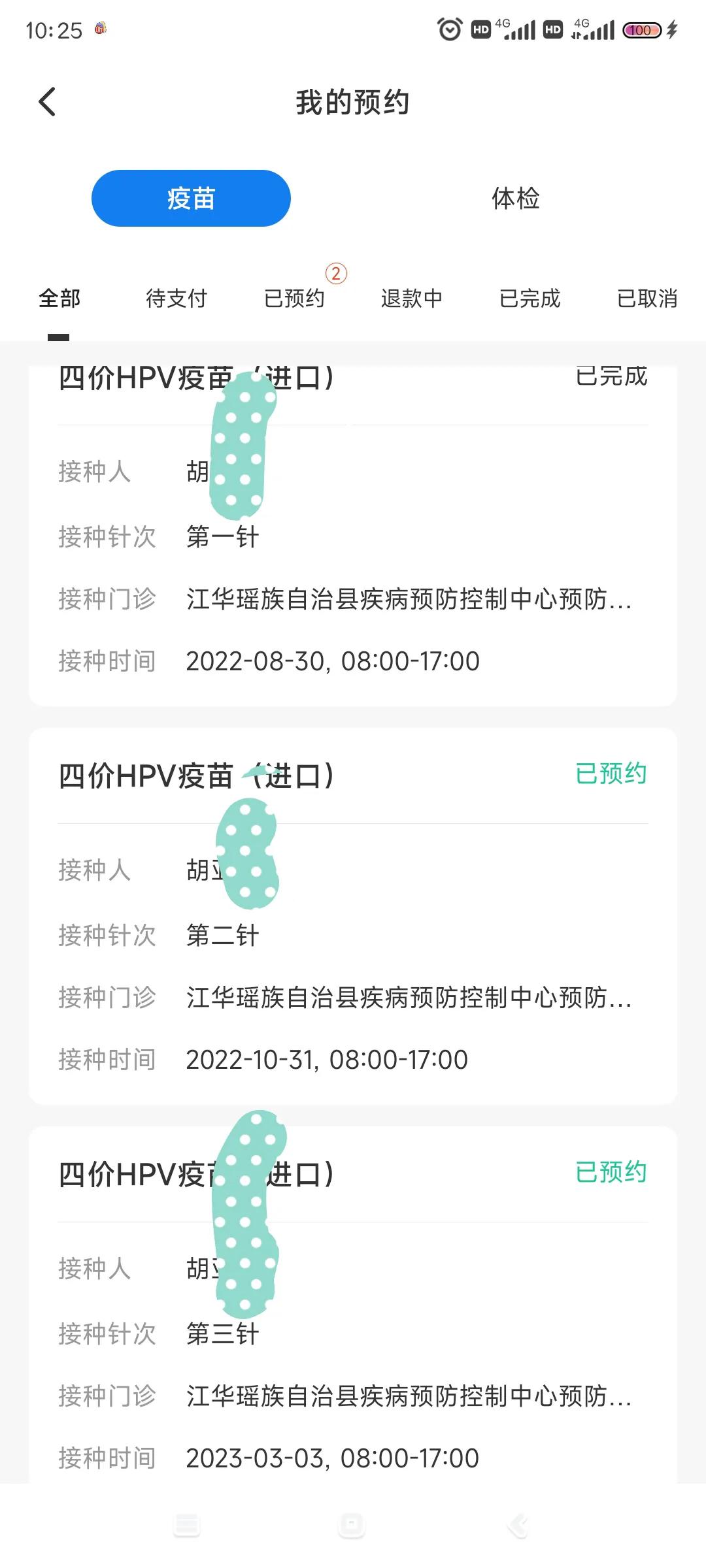Tap the 已预约 status on the second card
Screen dimensions: 706x1568
[611, 773]
